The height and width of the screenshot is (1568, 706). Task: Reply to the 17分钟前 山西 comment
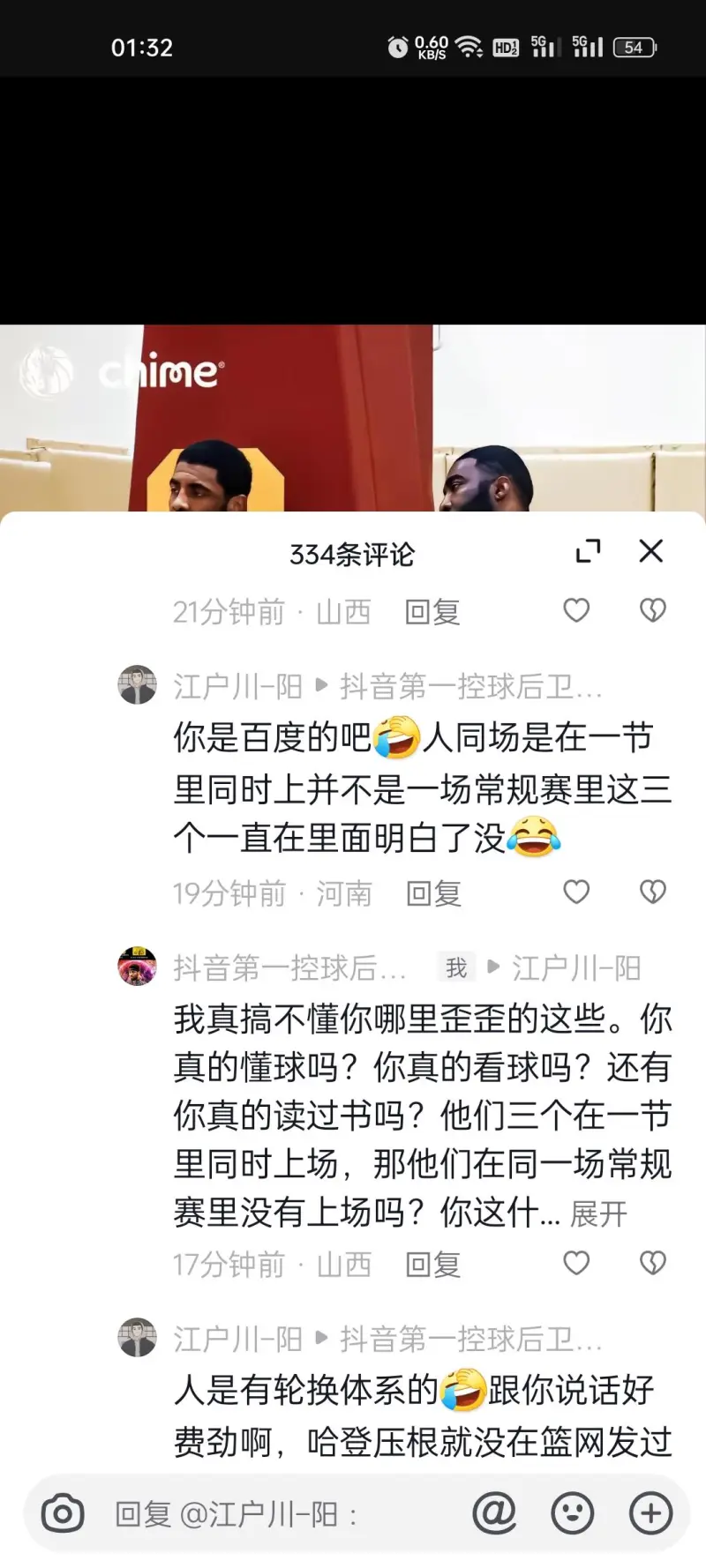pyautogui.click(x=433, y=1265)
